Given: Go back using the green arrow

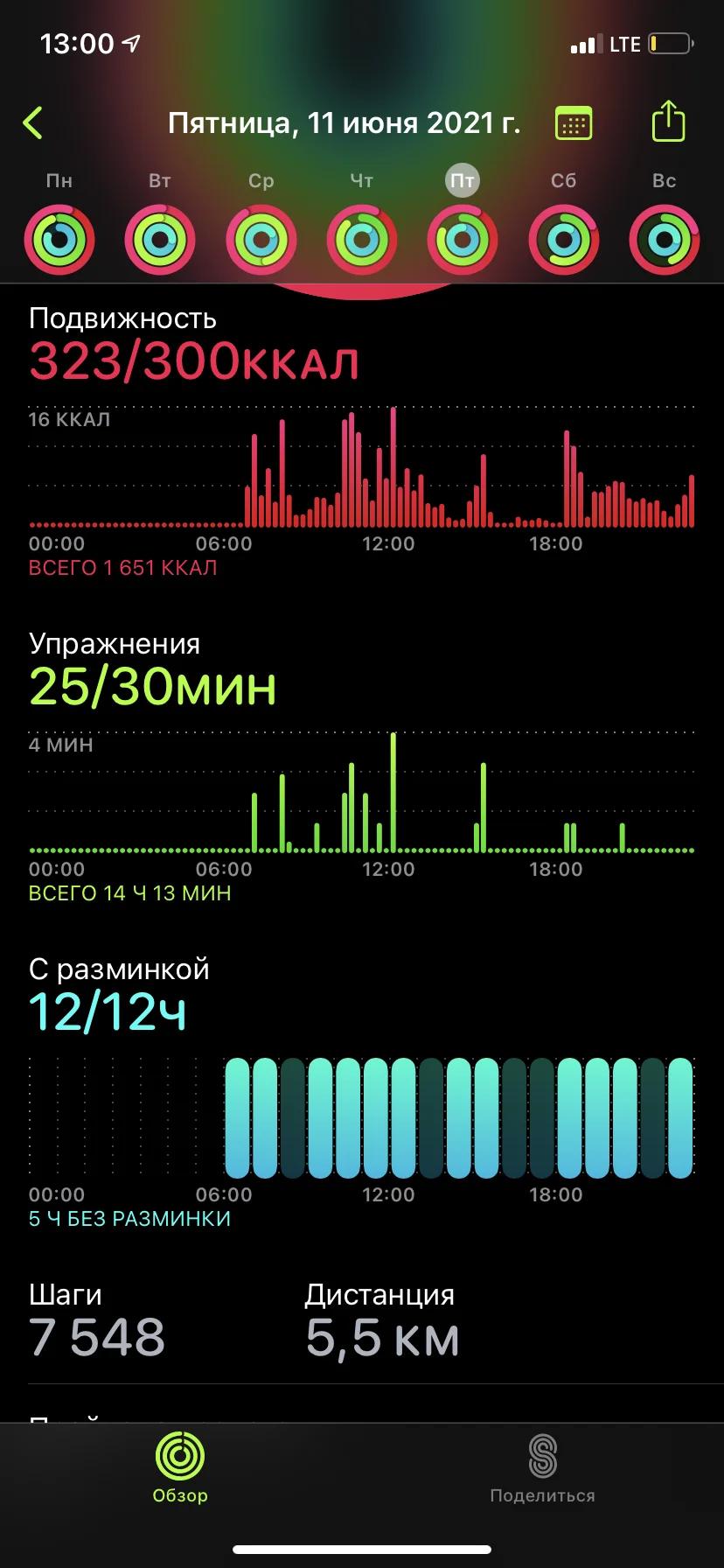Looking at the screenshot, I should 33,123.
